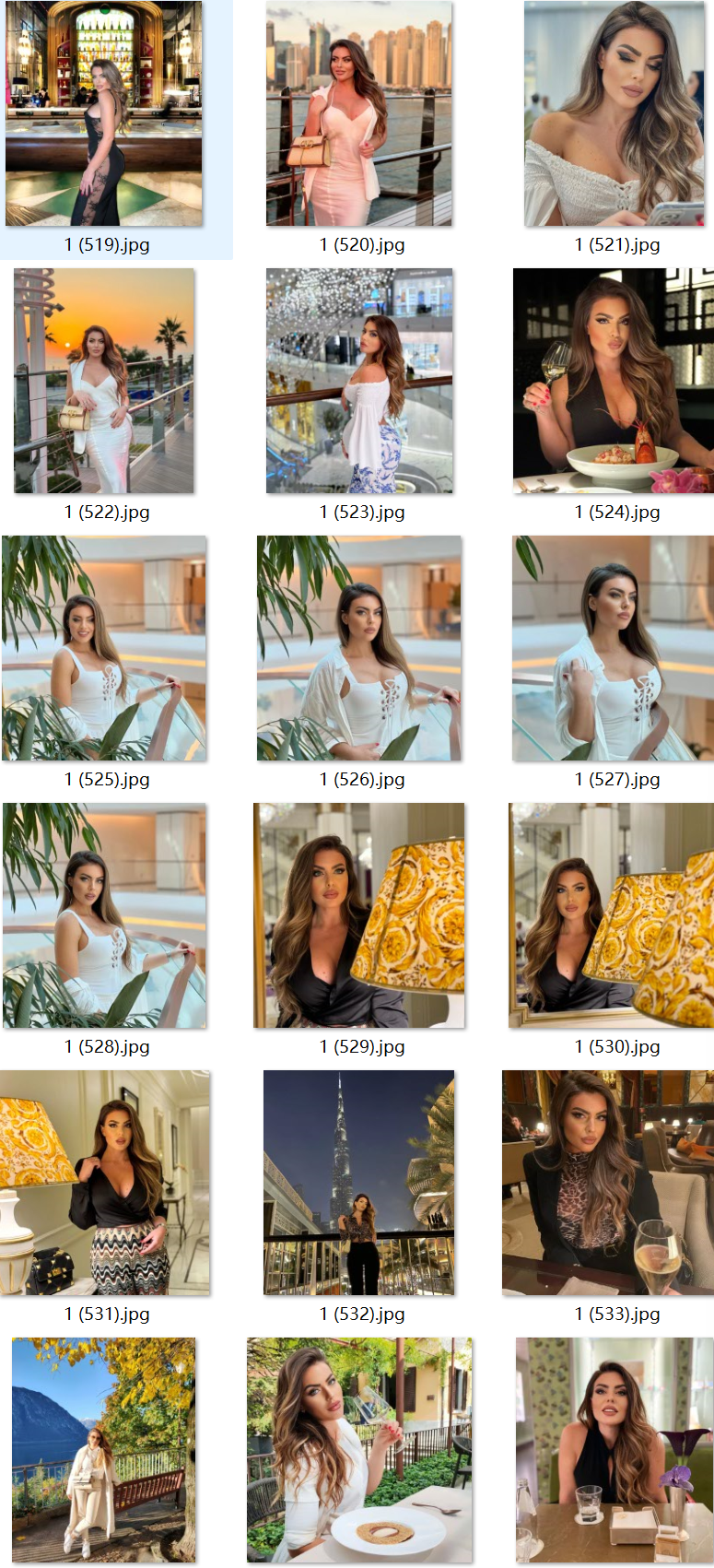Select the file 1 (522).jpg

click(104, 381)
